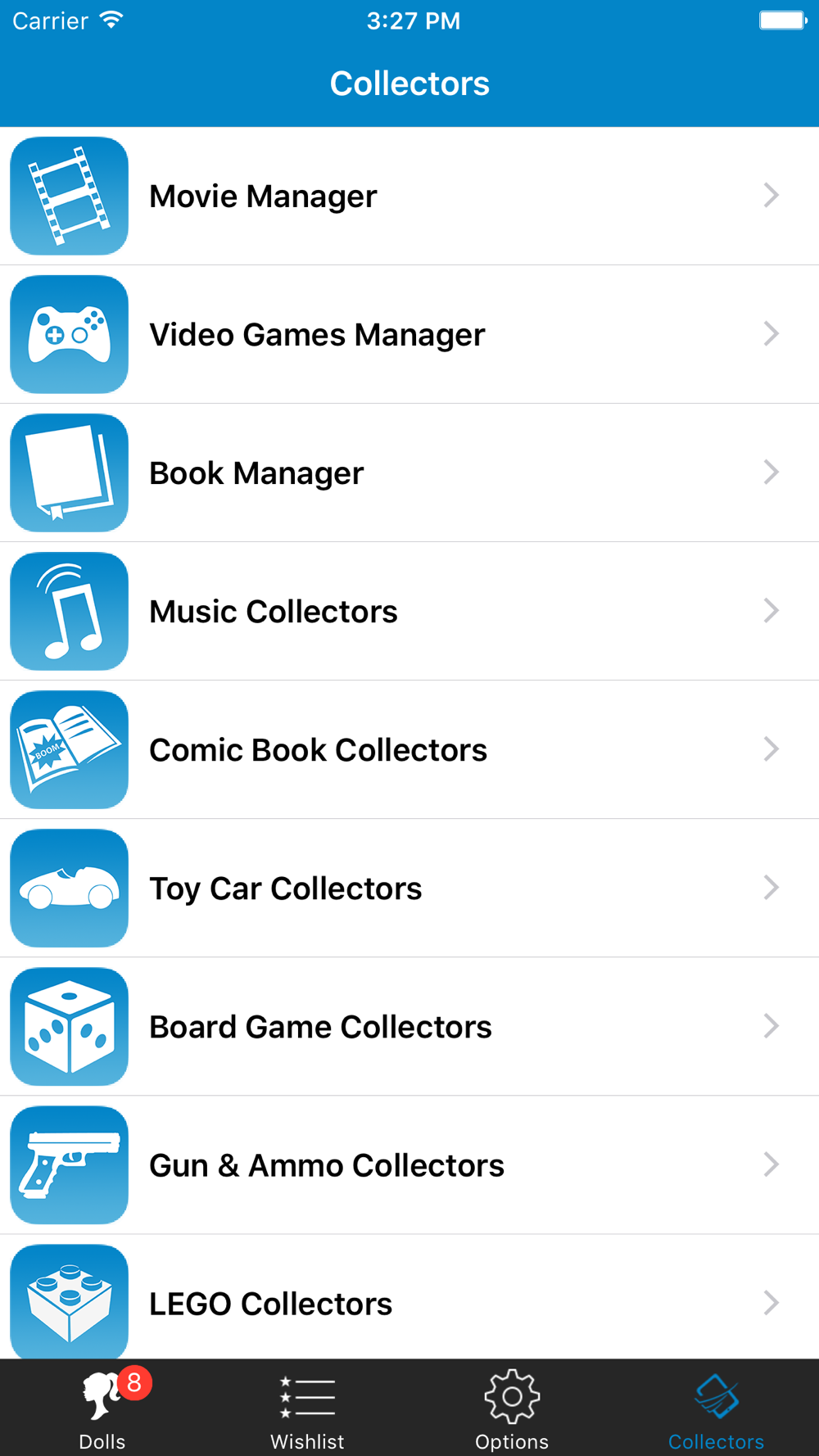Screen dimensions: 819x1456
Task: Open Toy Car Collectors
Action: click(409, 888)
